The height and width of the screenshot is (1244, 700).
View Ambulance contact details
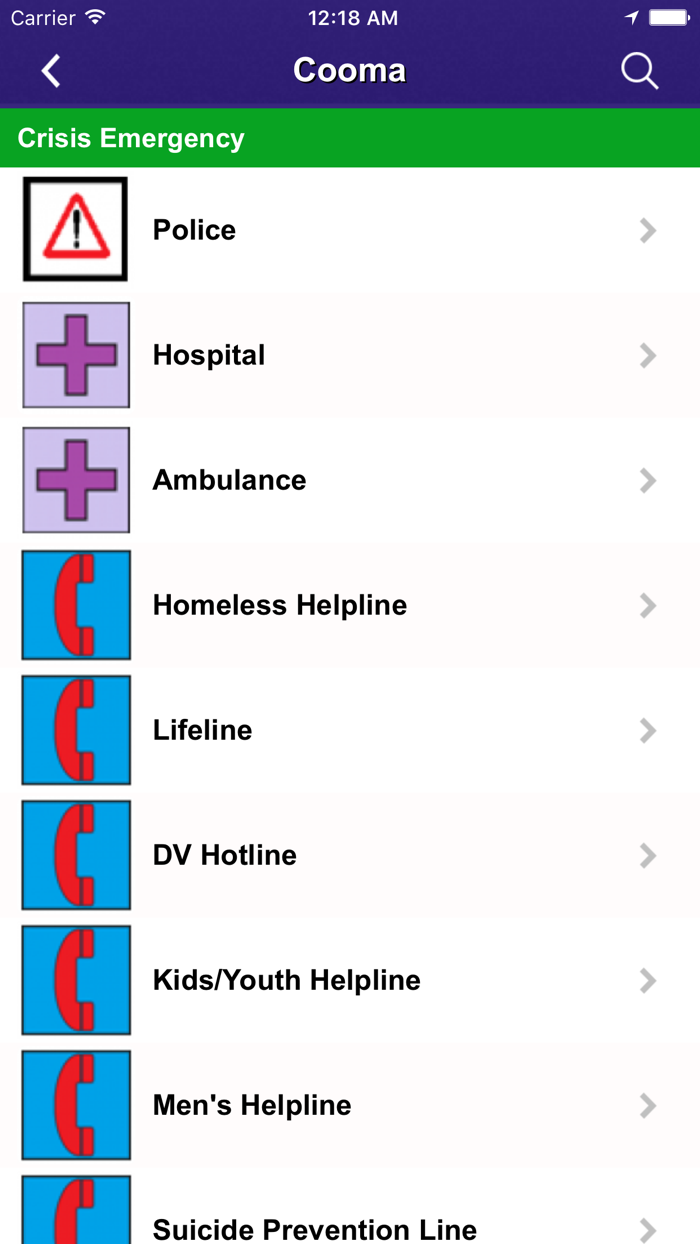coord(350,480)
